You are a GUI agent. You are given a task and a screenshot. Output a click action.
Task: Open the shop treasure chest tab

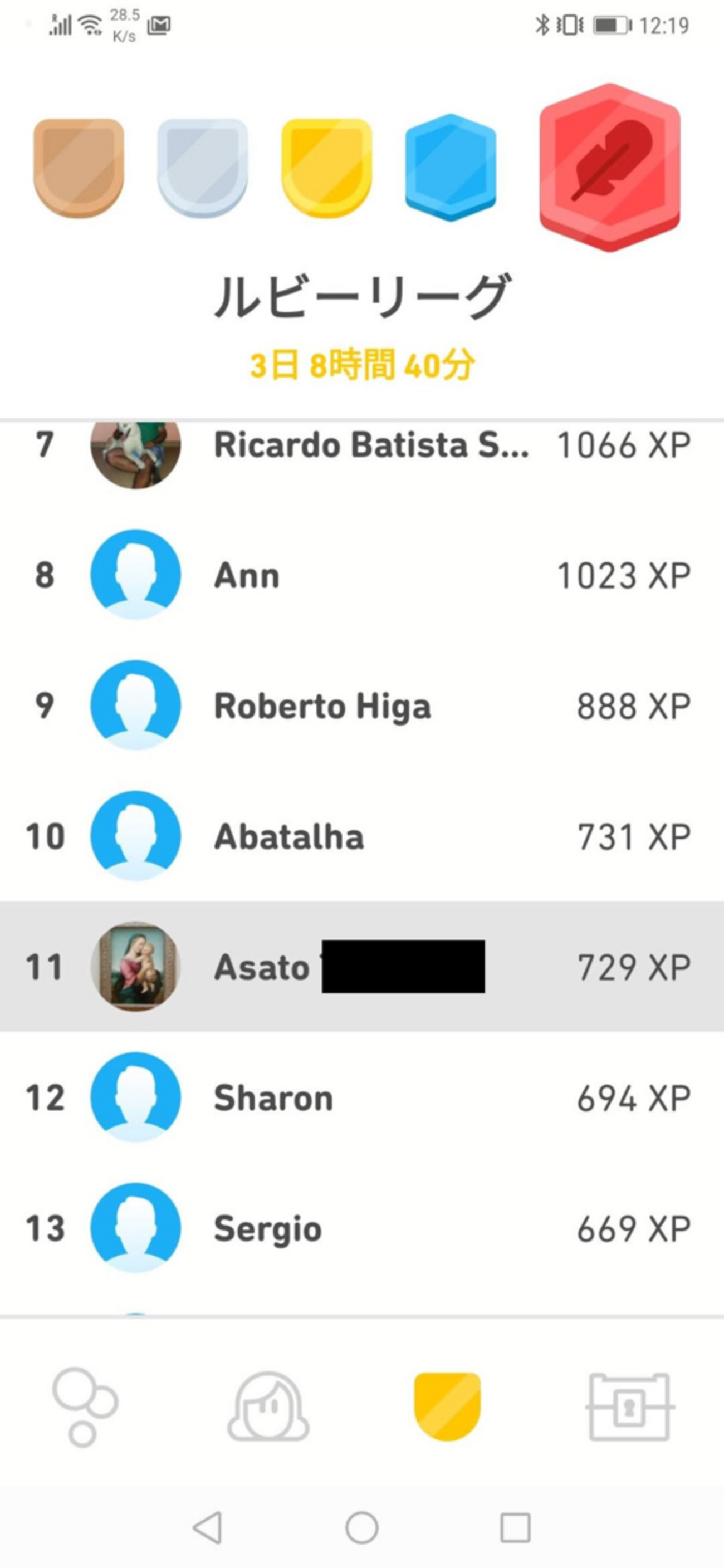[630, 1407]
